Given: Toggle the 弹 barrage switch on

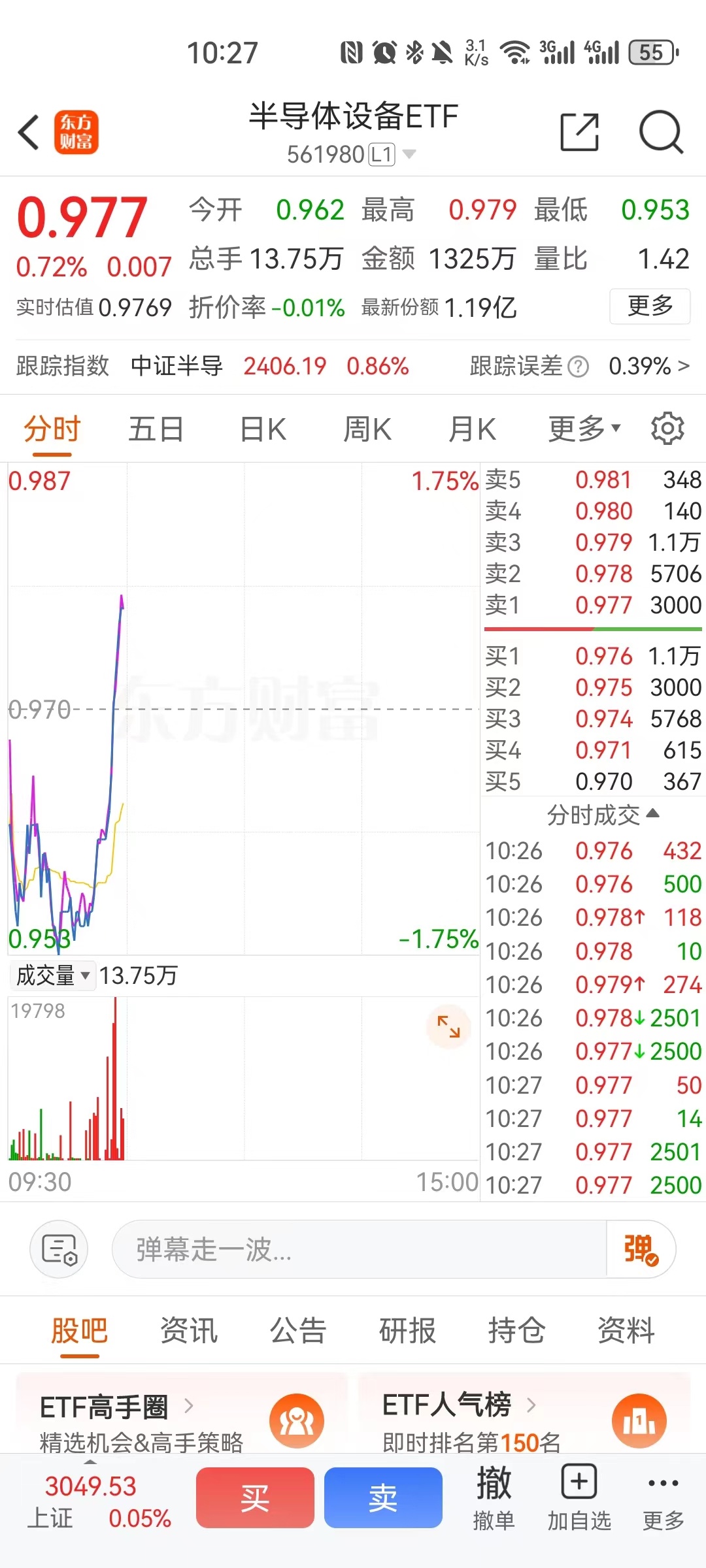Looking at the screenshot, I should (x=639, y=1249).
